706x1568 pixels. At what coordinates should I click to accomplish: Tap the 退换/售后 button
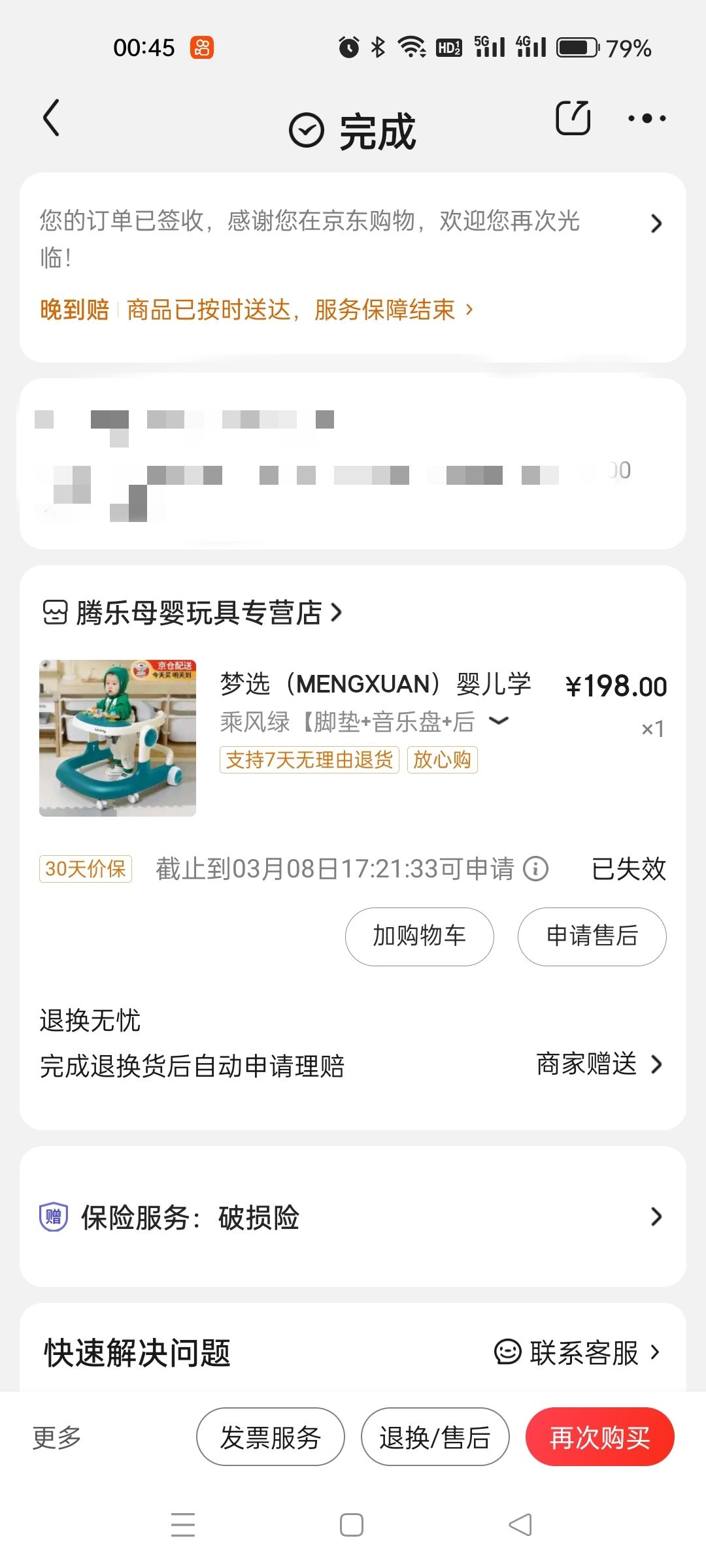tap(435, 1437)
